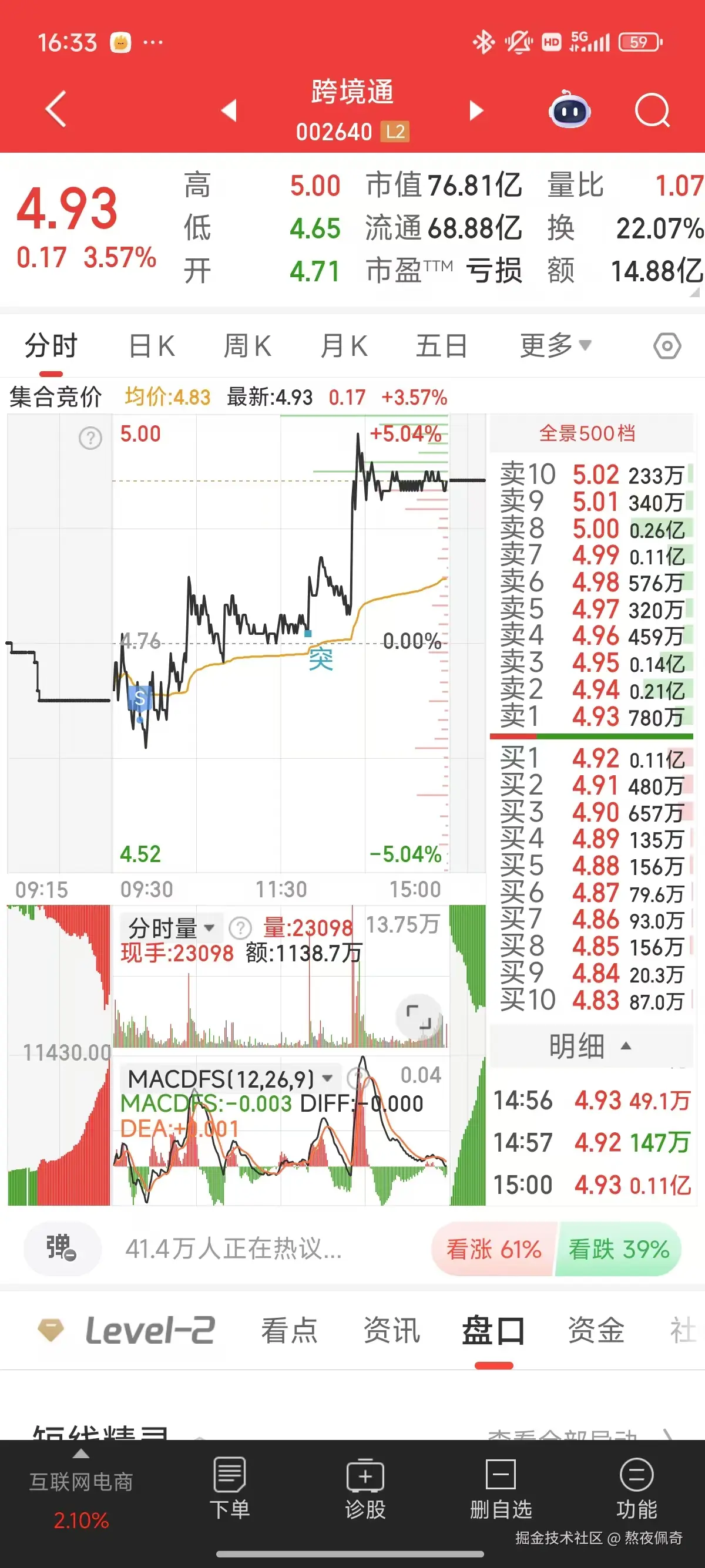
Task: Switch to the next stock with right triangle
Action: [x=476, y=110]
